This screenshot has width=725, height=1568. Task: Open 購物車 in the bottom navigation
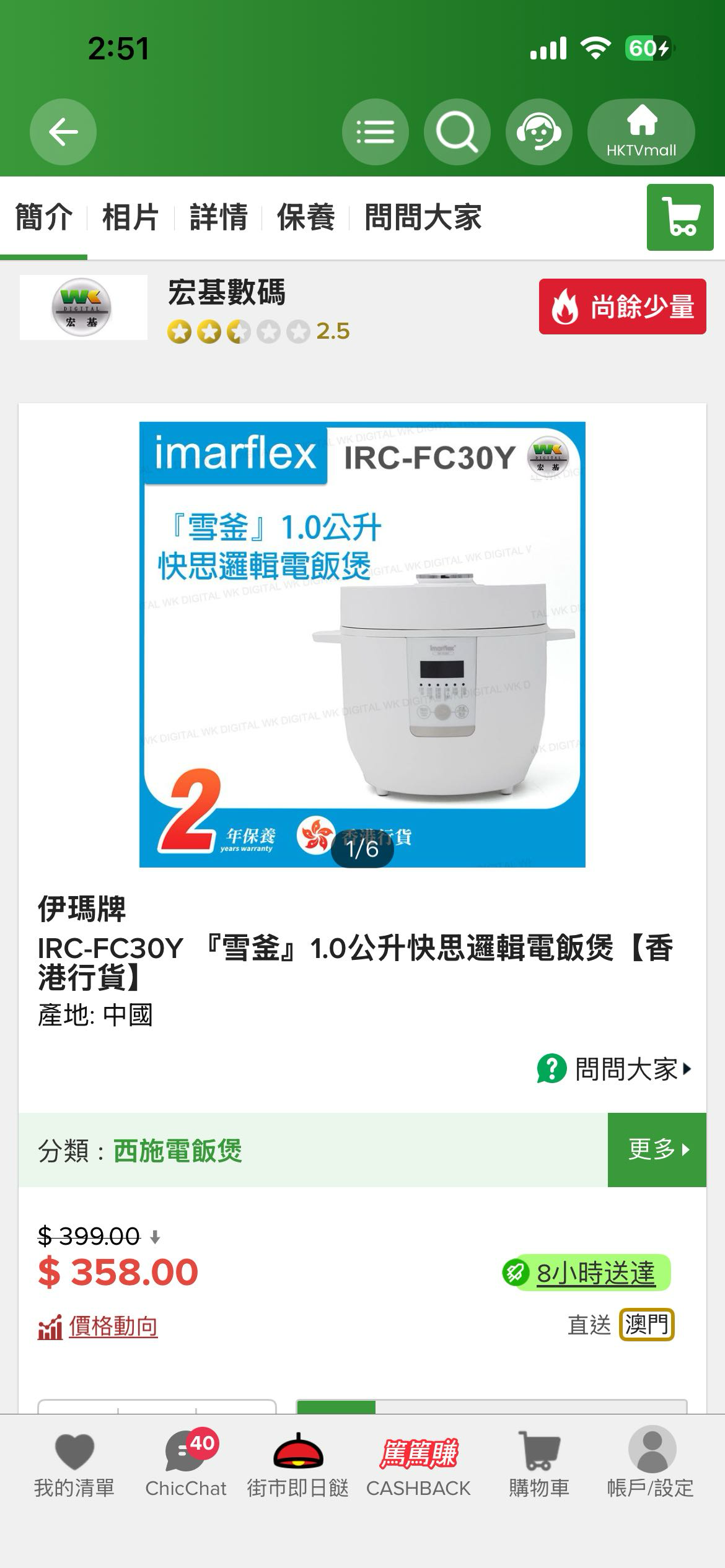(538, 1486)
